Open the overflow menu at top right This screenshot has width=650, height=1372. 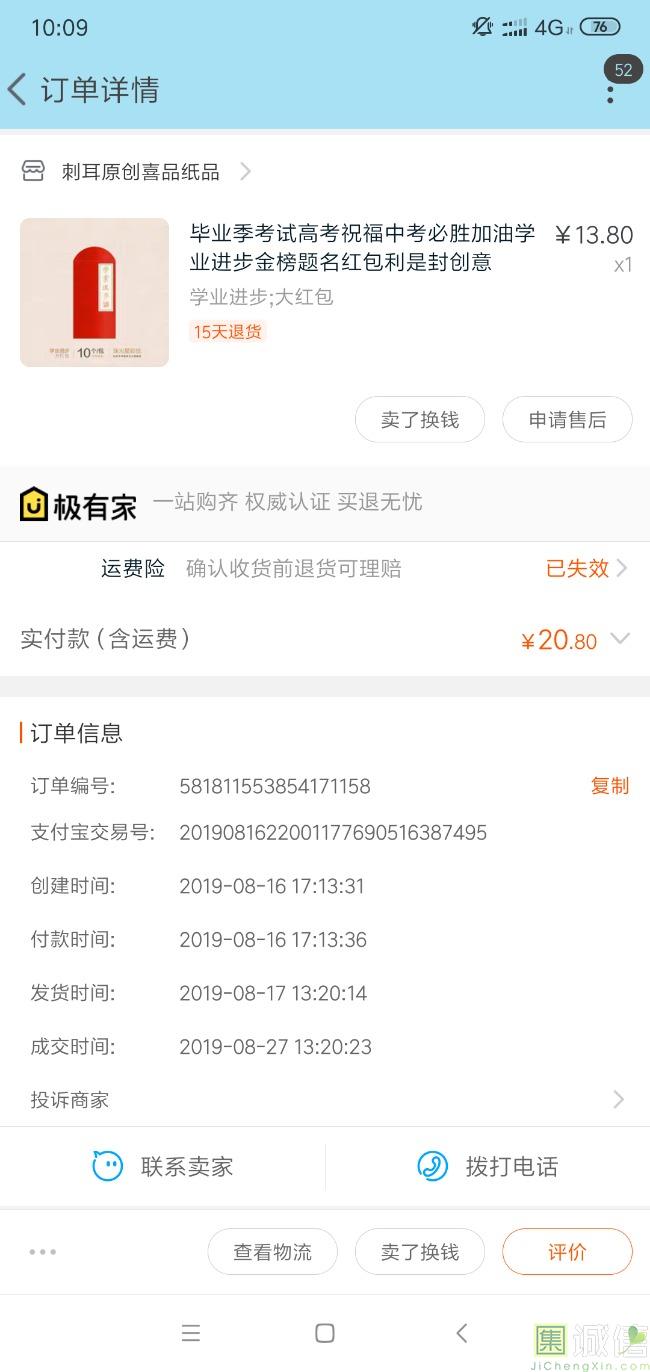pos(610,93)
